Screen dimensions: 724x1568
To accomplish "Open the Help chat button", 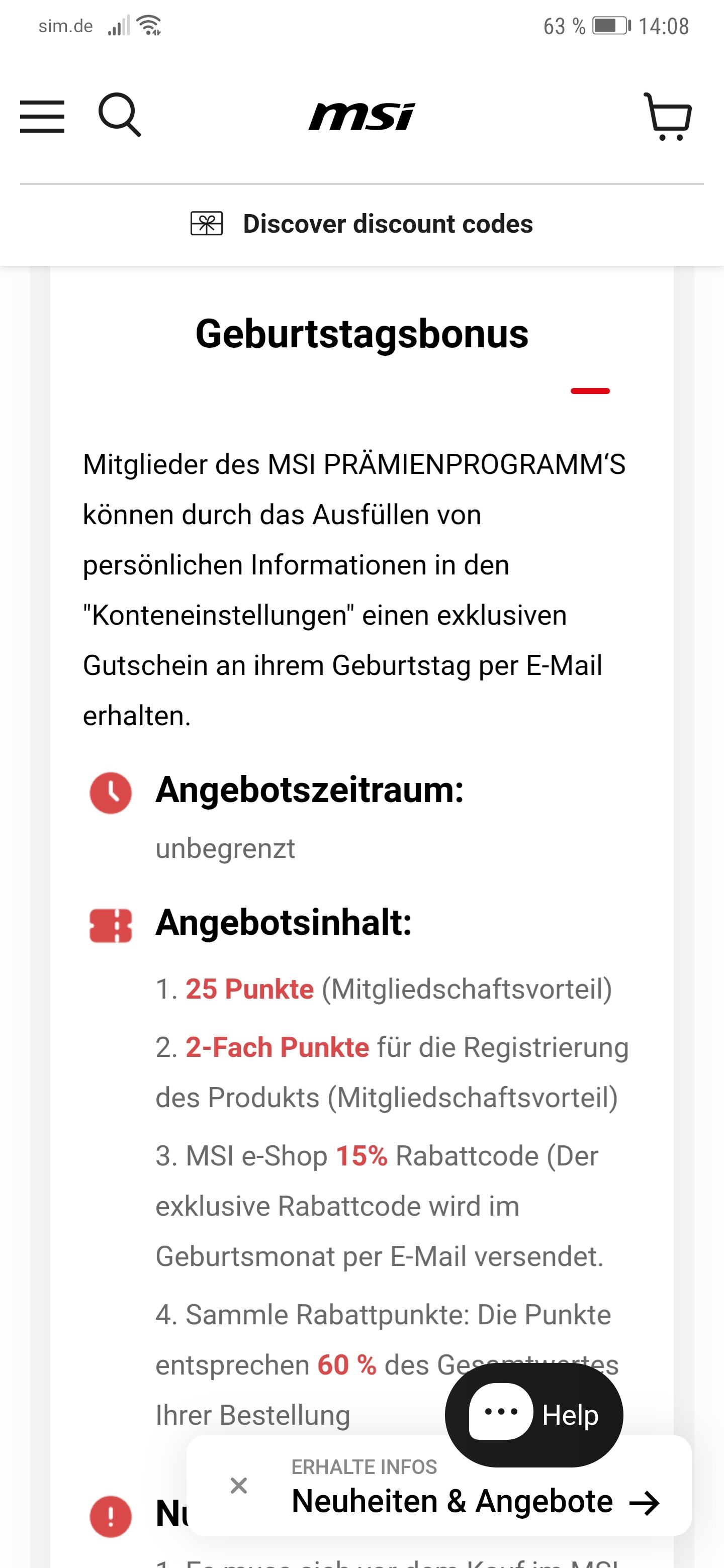I will tap(534, 1415).
